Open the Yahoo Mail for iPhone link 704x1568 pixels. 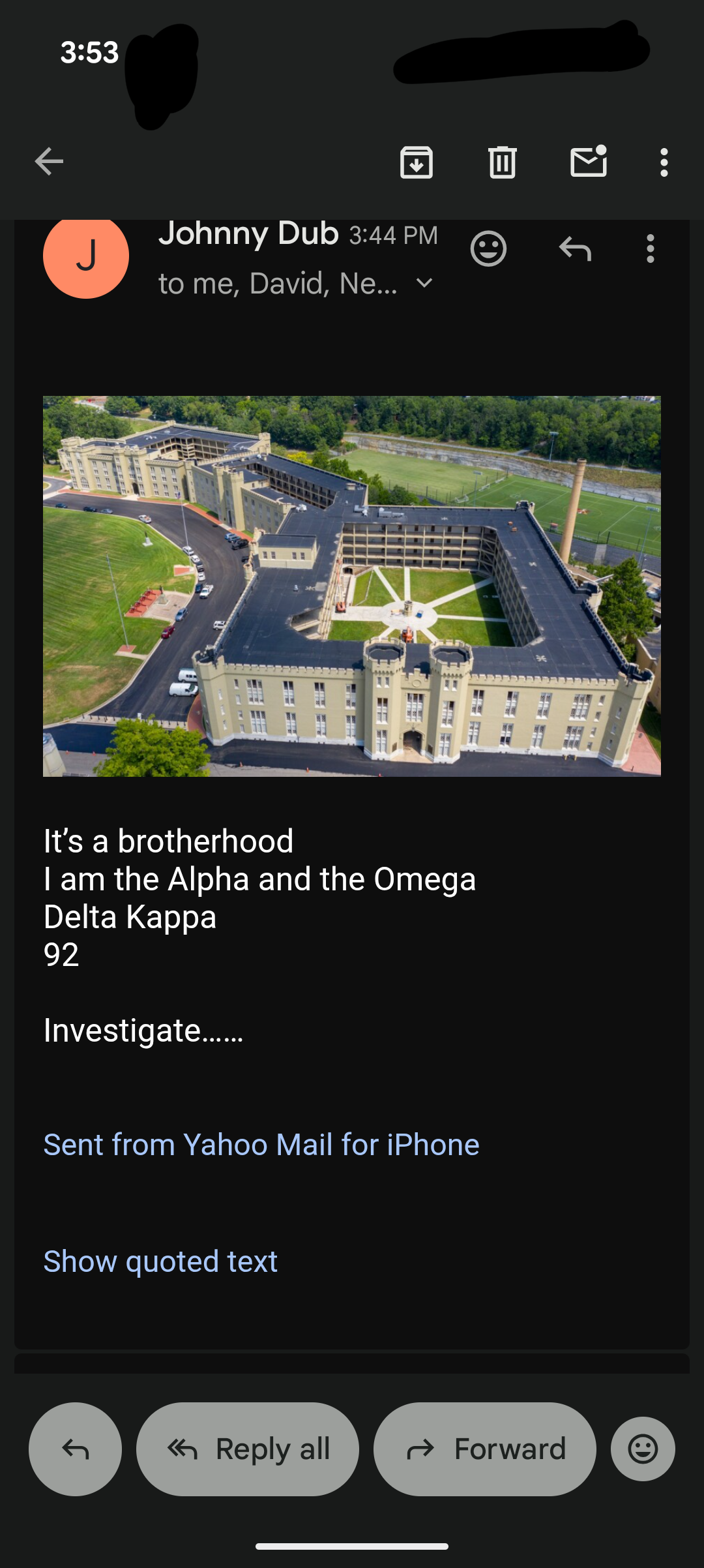pyautogui.click(x=261, y=1145)
